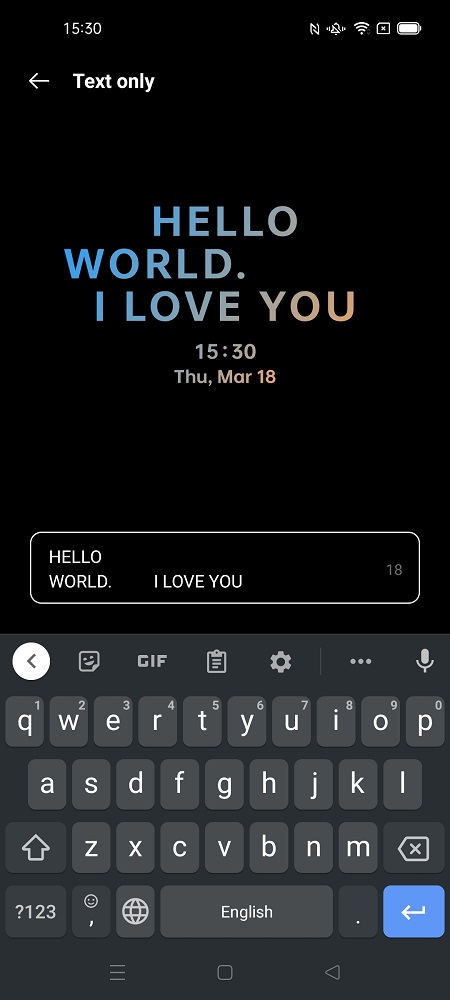
Task: Tap the period key
Action: [x=358, y=911]
